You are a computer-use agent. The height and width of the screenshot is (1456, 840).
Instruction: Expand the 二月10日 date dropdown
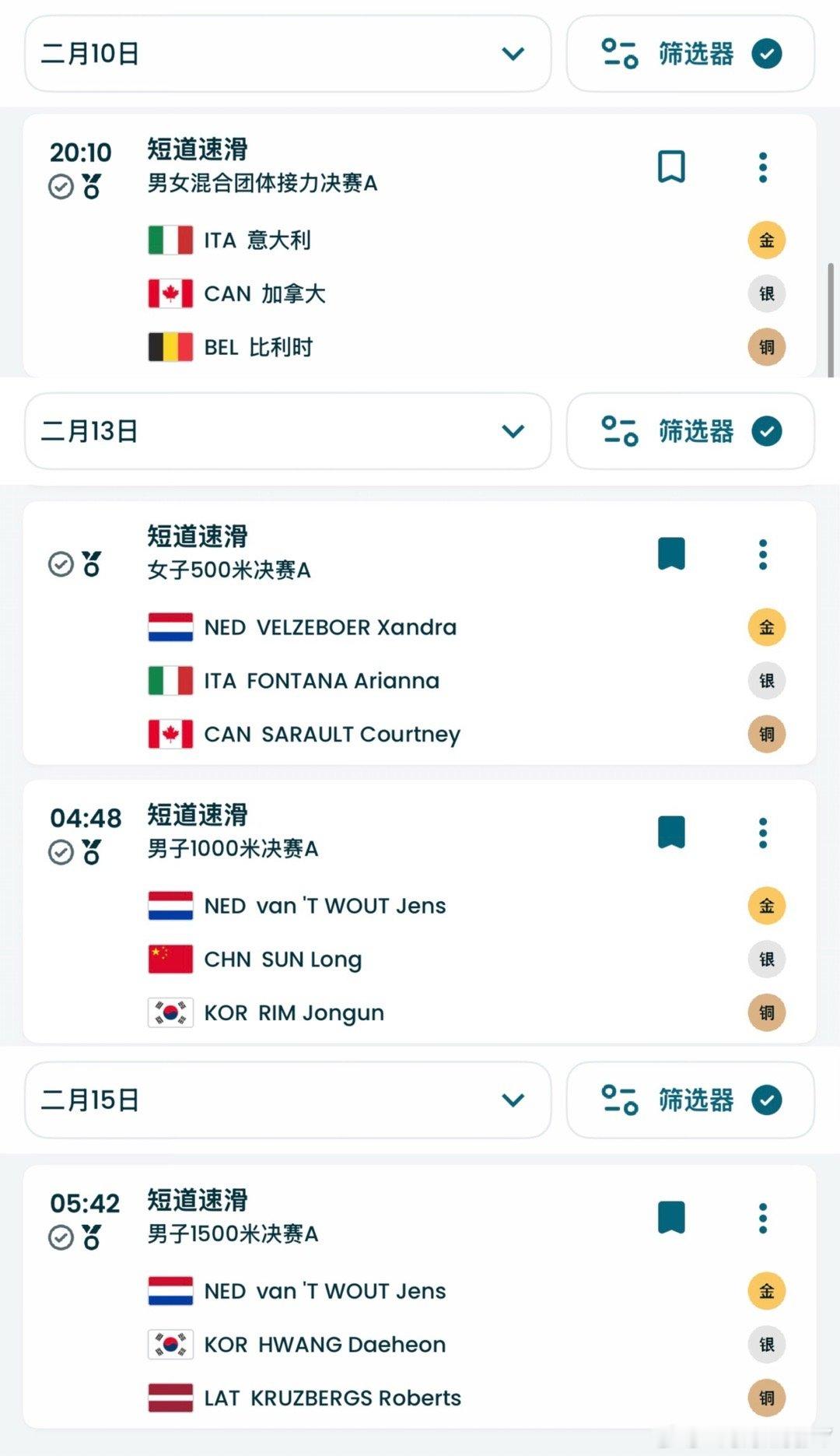(x=512, y=53)
